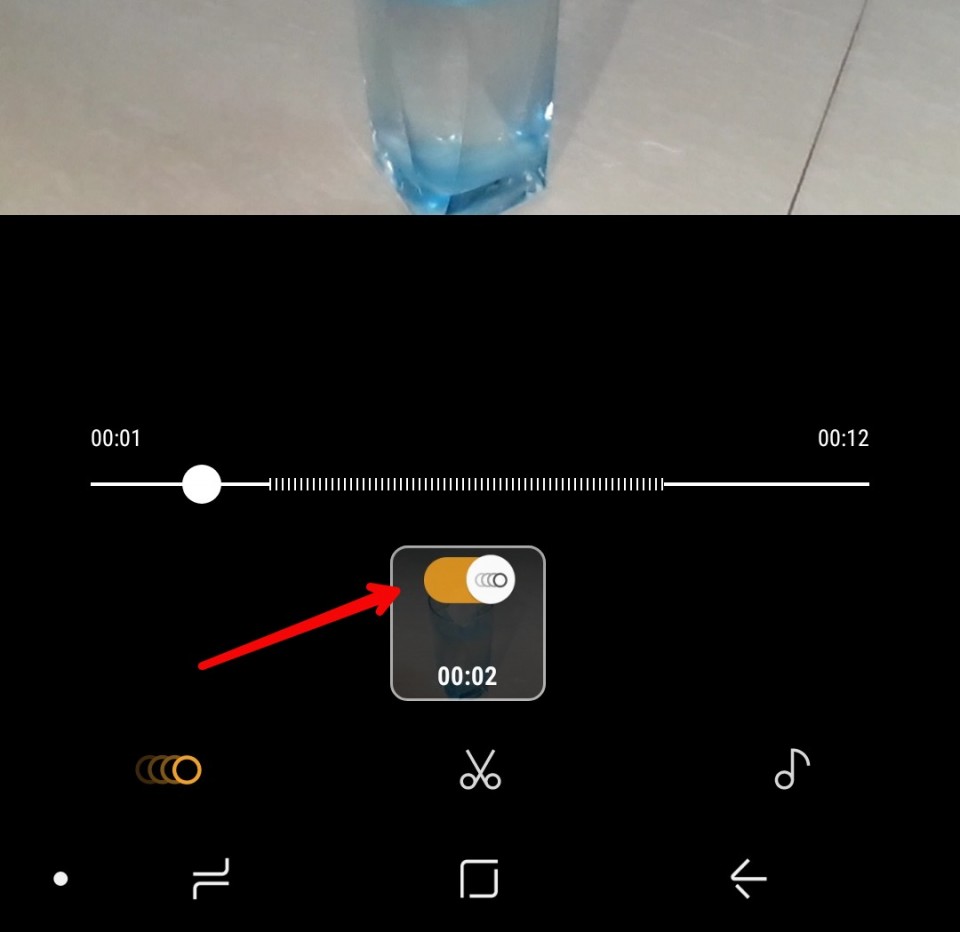Screen dimensions: 960x932
Task: Open the scissors trim tool
Action: click(480, 770)
